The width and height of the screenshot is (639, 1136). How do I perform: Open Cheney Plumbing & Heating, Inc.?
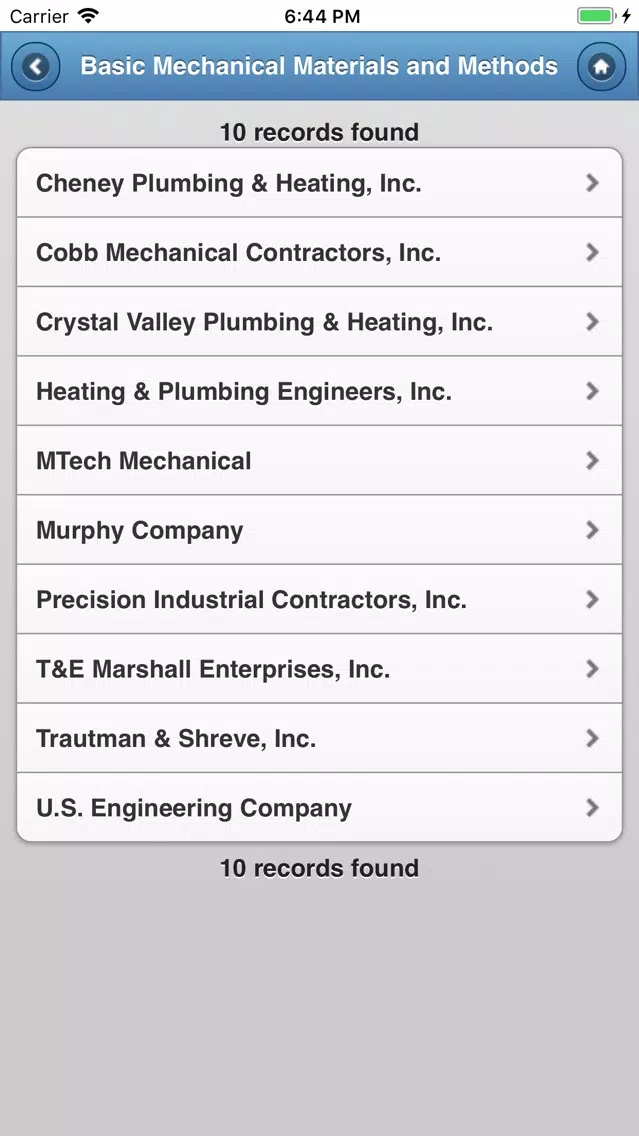tap(320, 183)
